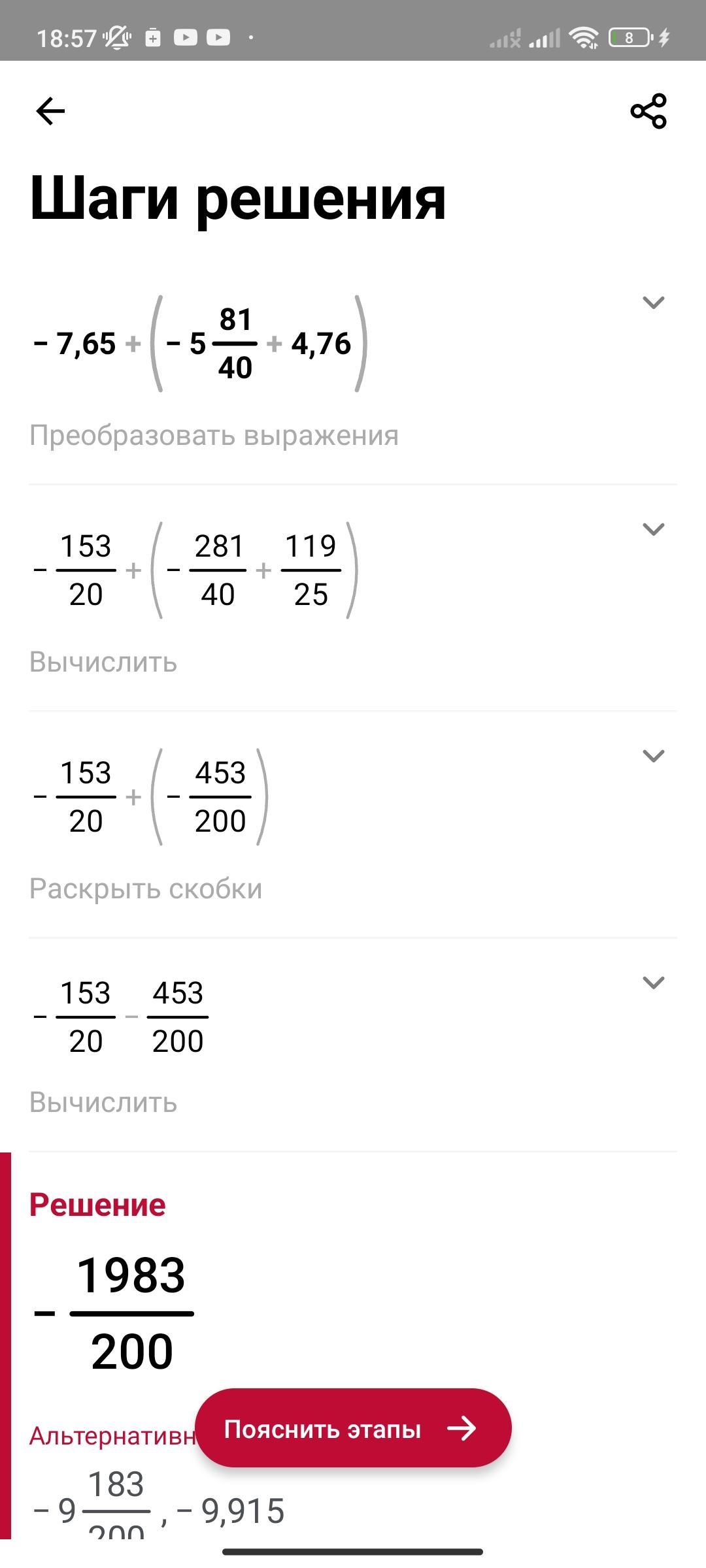The width and height of the screenshot is (706, 1568).
Task: Tap the 'Пояснить этапы' button
Action: (x=353, y=1429)
